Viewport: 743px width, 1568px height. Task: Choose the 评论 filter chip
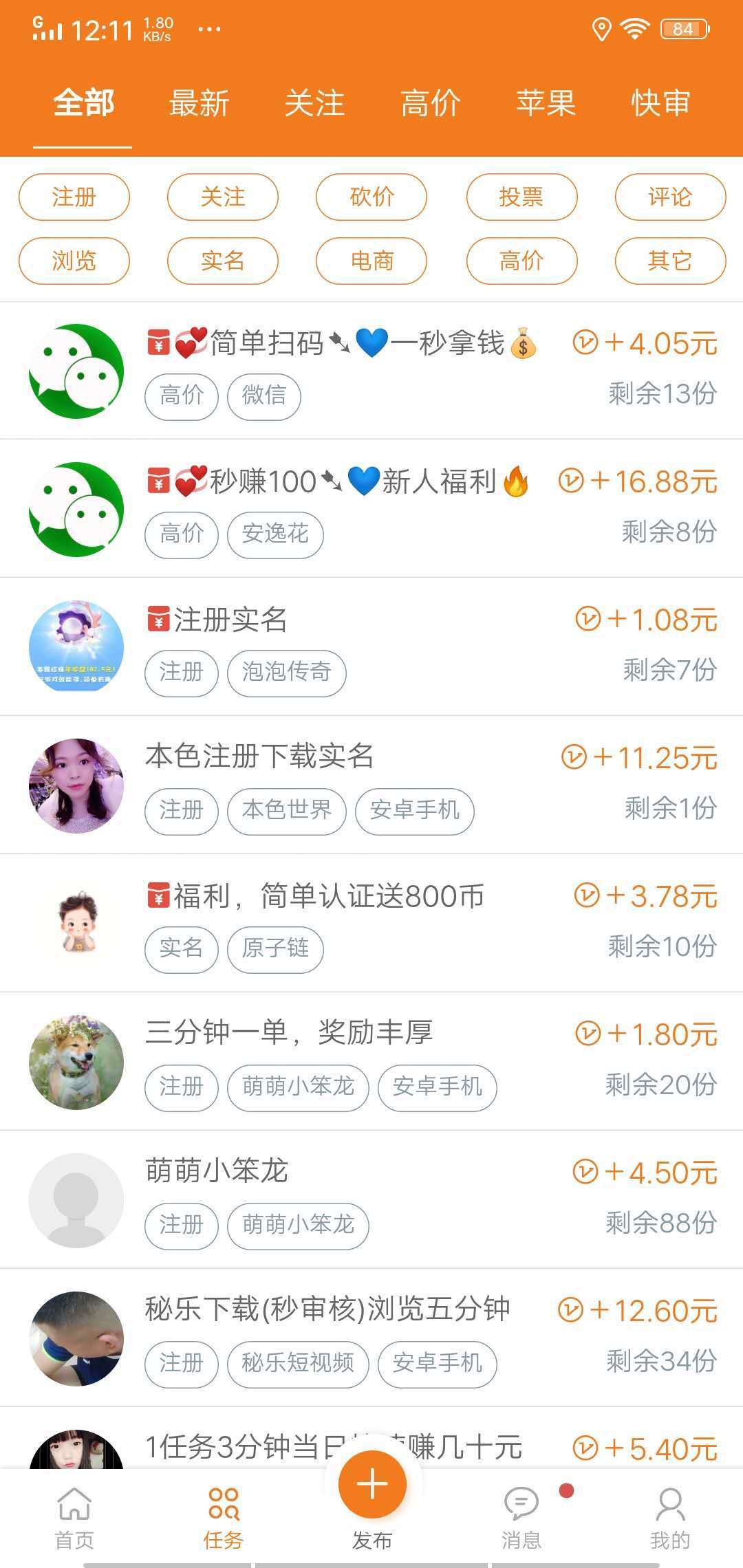(x=669, y=197)
